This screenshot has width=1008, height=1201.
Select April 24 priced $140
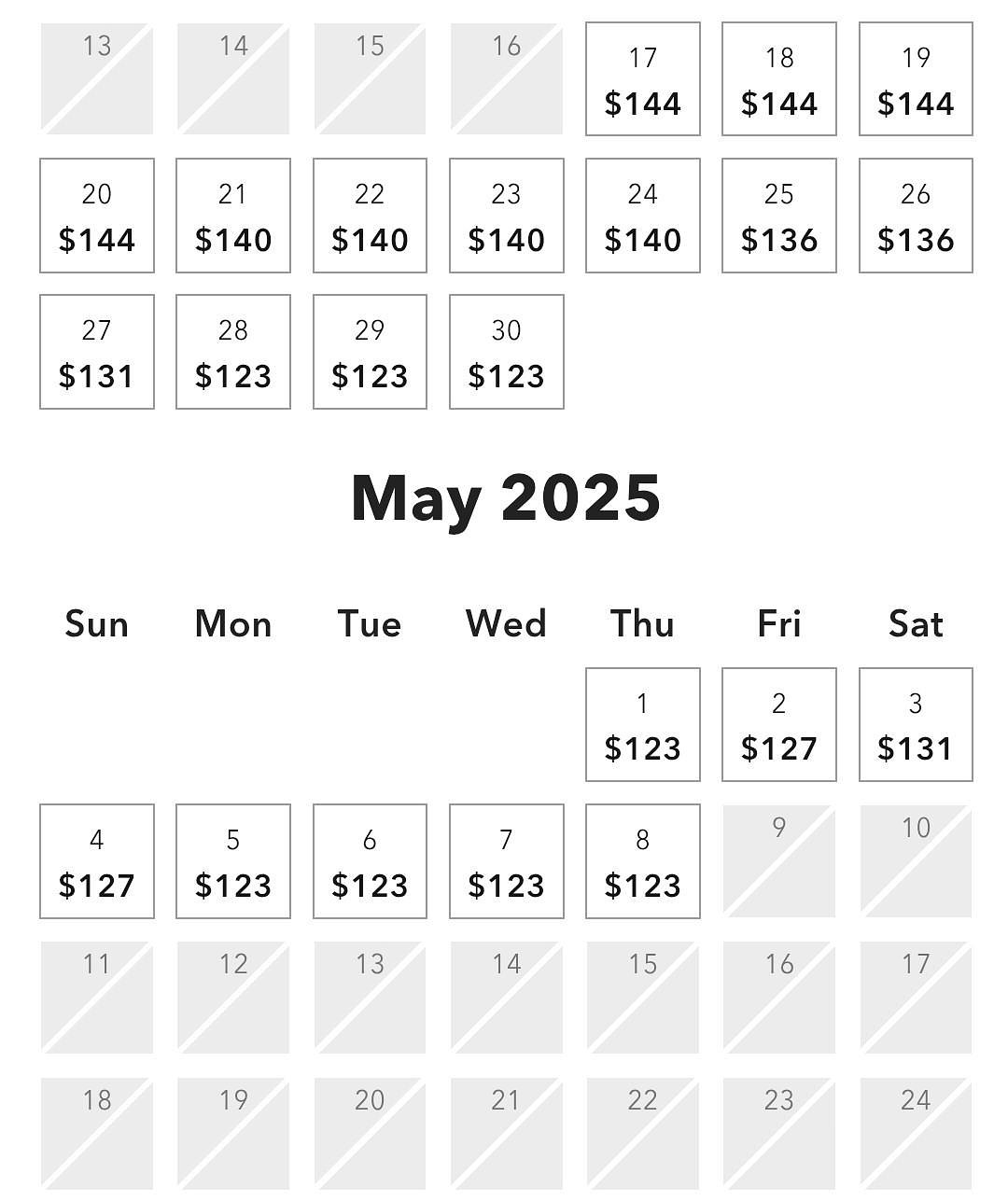point(643,216)
